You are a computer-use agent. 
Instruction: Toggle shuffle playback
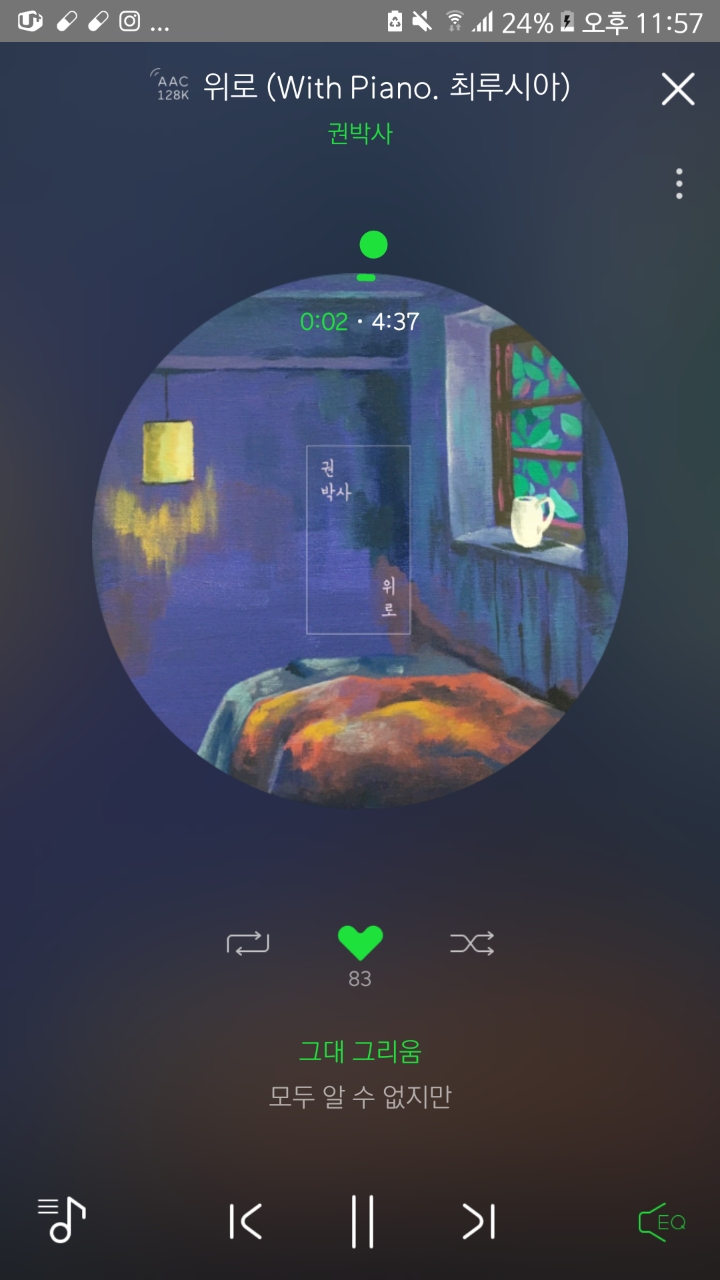pyautogui.click(x=472, y=943)
